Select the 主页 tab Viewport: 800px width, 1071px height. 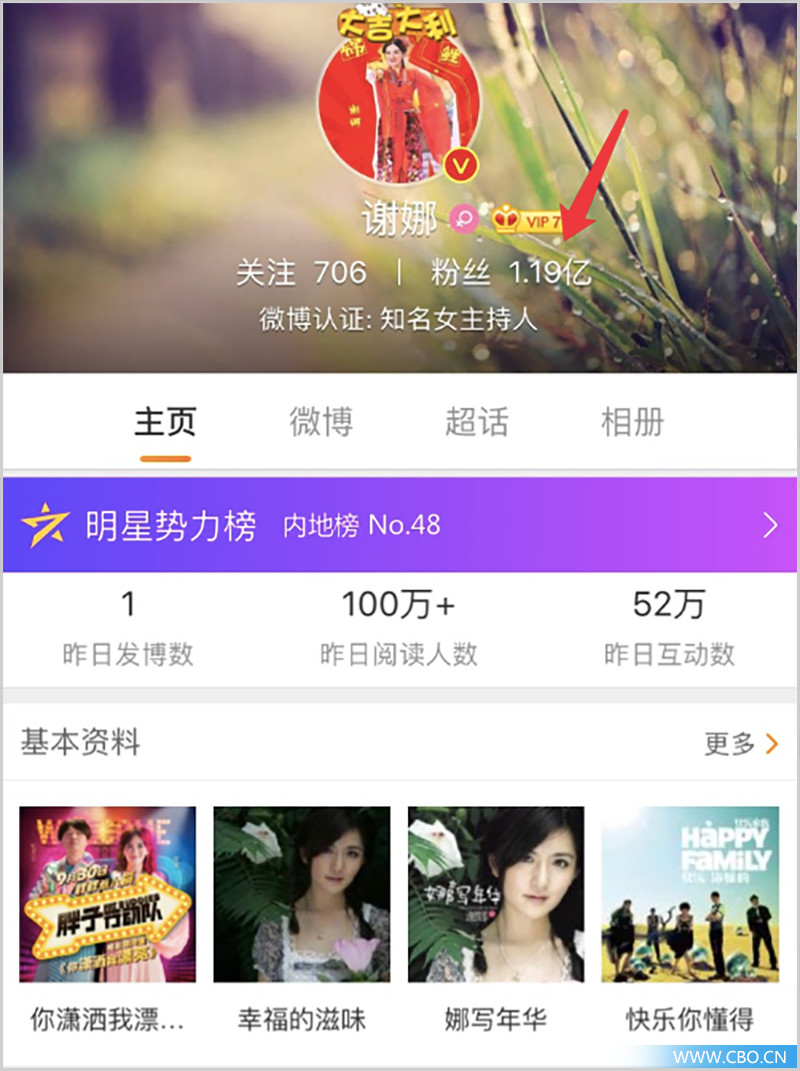pyautogui.click(x=166, y=422)
